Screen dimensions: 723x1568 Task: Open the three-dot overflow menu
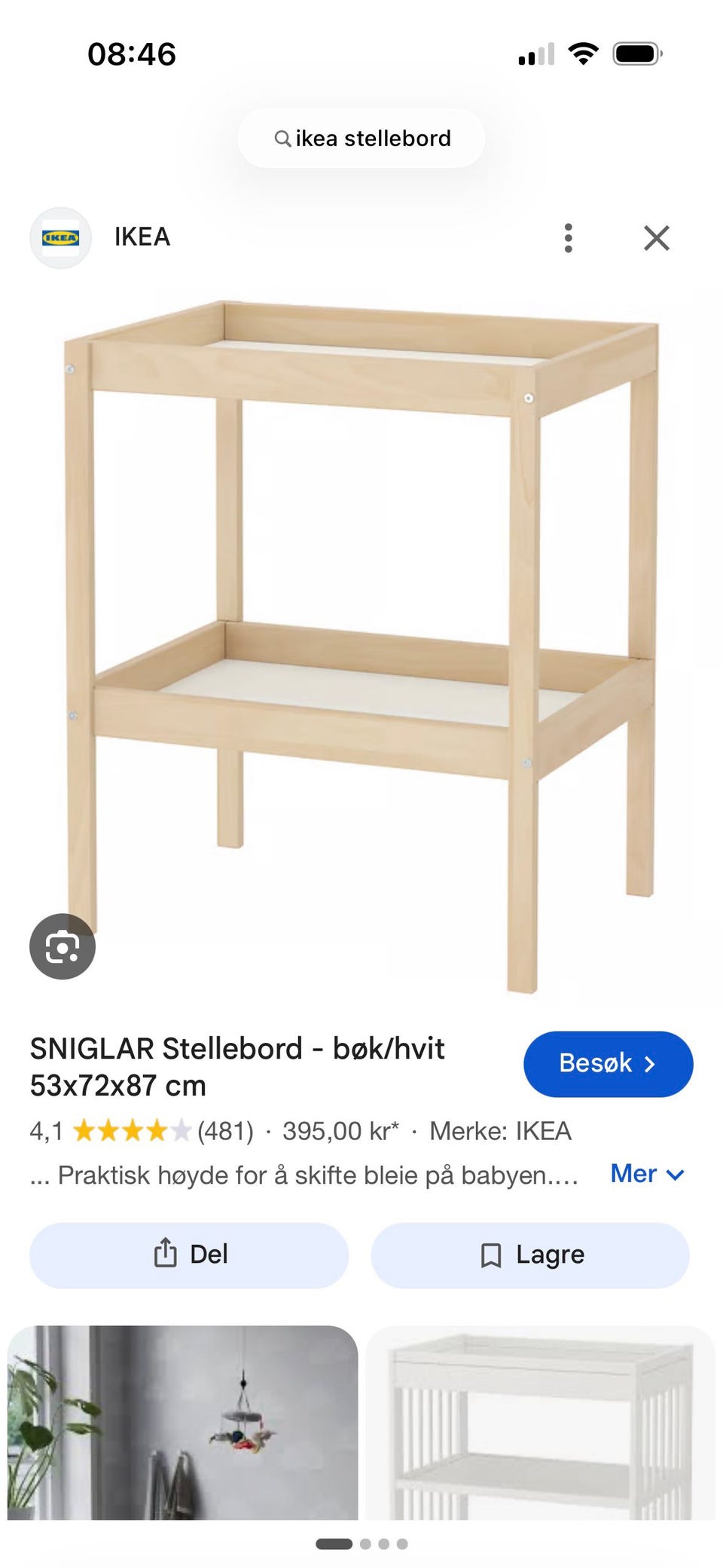tap(569, 238)
